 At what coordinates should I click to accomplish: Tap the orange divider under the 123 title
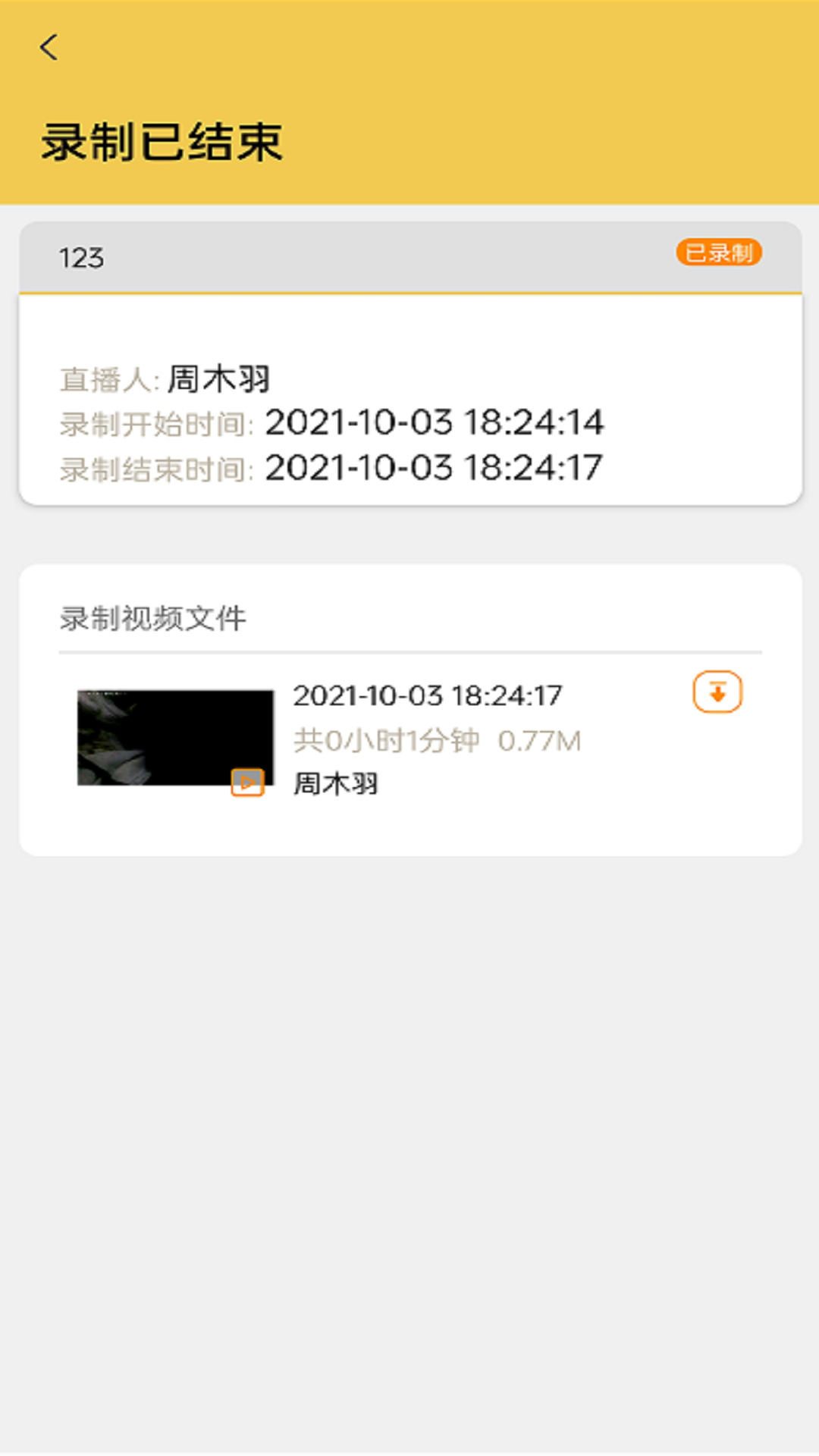point(409,289)
